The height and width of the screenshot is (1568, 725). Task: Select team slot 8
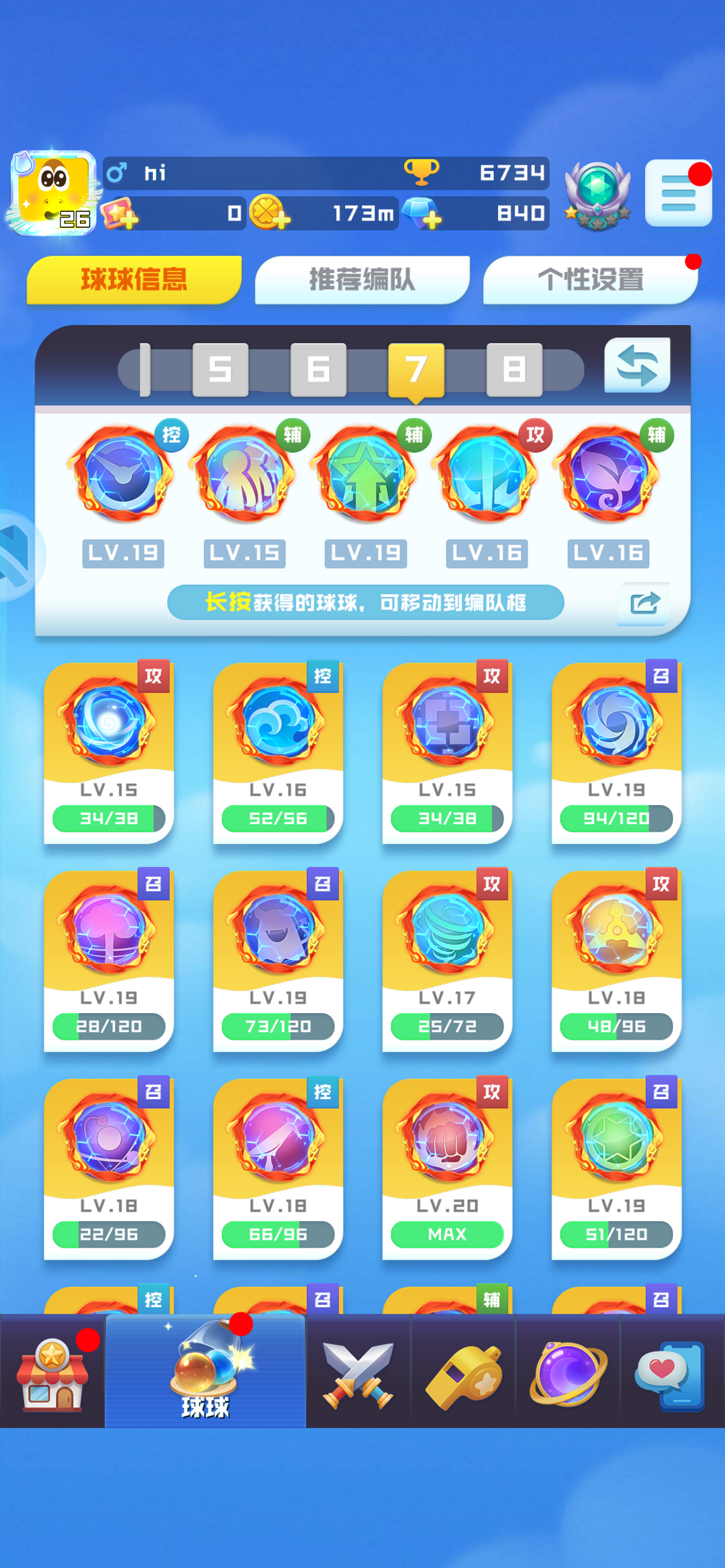pos(514,369)
